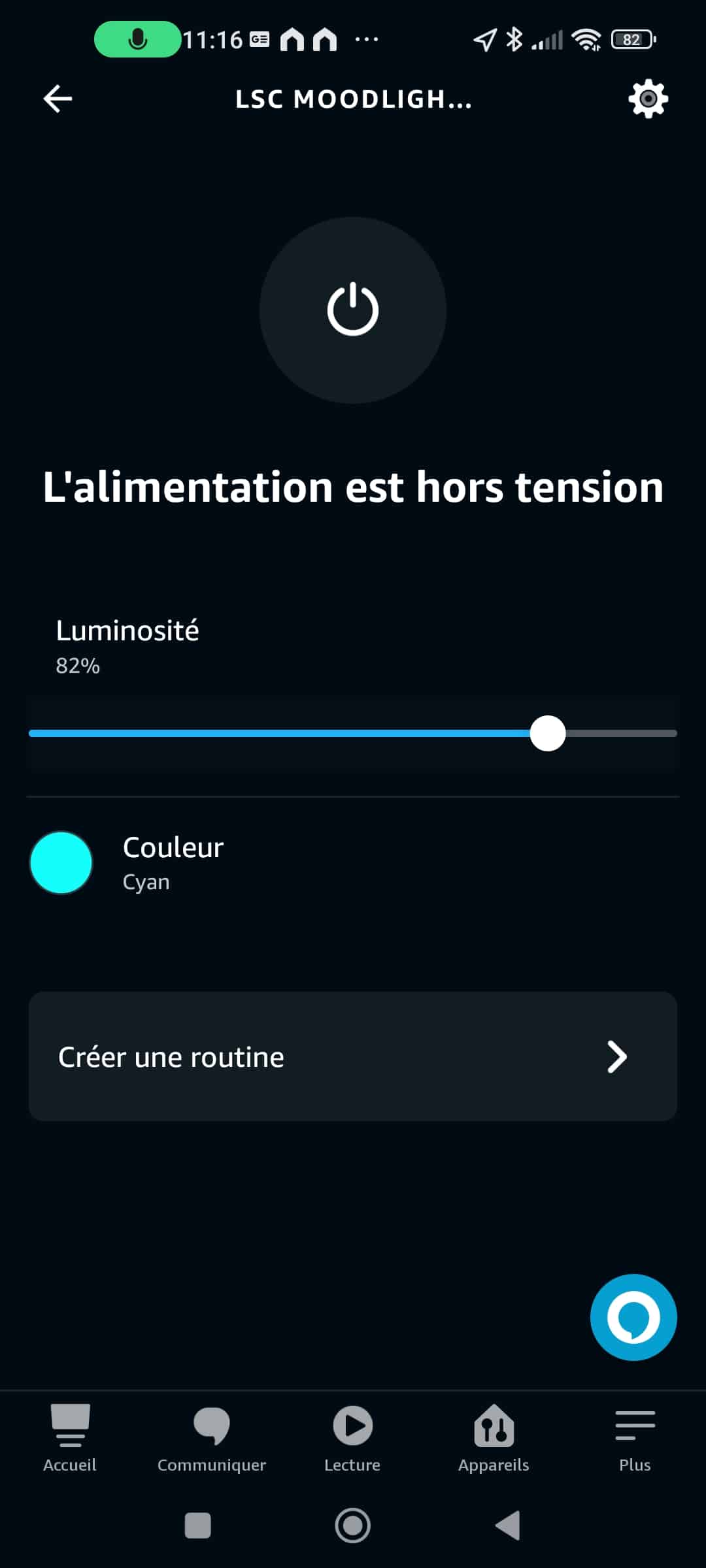Tap the Luminosité brightness slider

353,734
